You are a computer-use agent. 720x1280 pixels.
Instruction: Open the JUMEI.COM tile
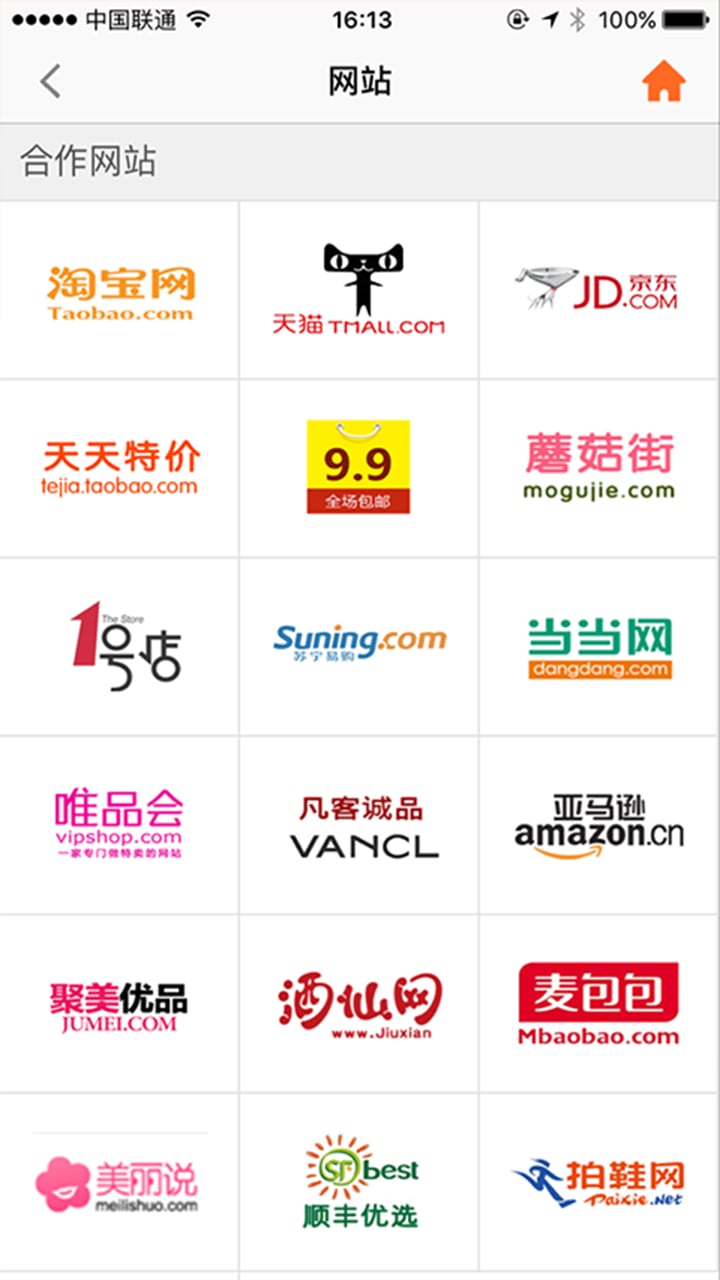pyautogui.click(x=120, y=1002)
